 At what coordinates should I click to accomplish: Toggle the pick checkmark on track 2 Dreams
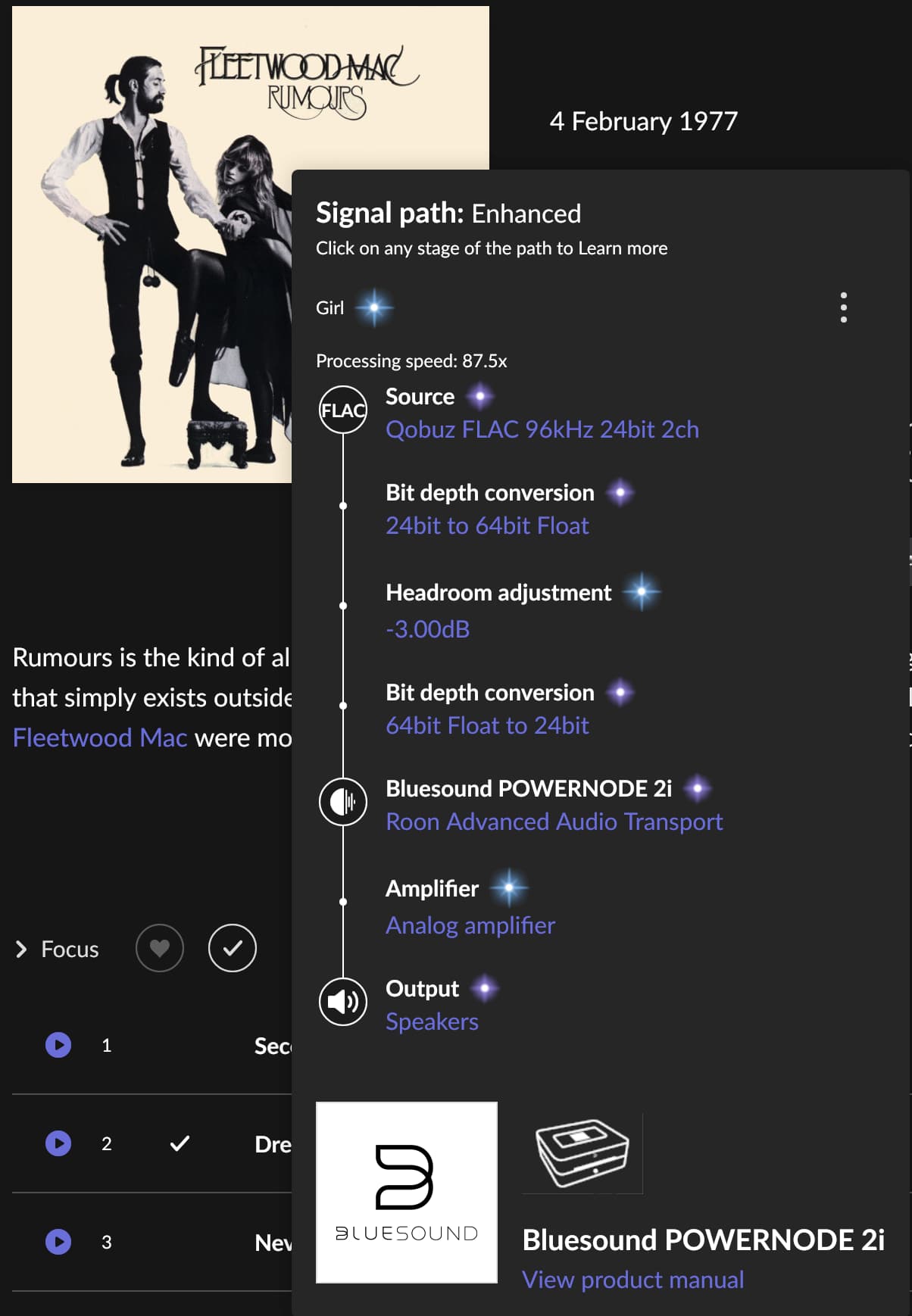pyautogui.click(x=180, y=1143)
